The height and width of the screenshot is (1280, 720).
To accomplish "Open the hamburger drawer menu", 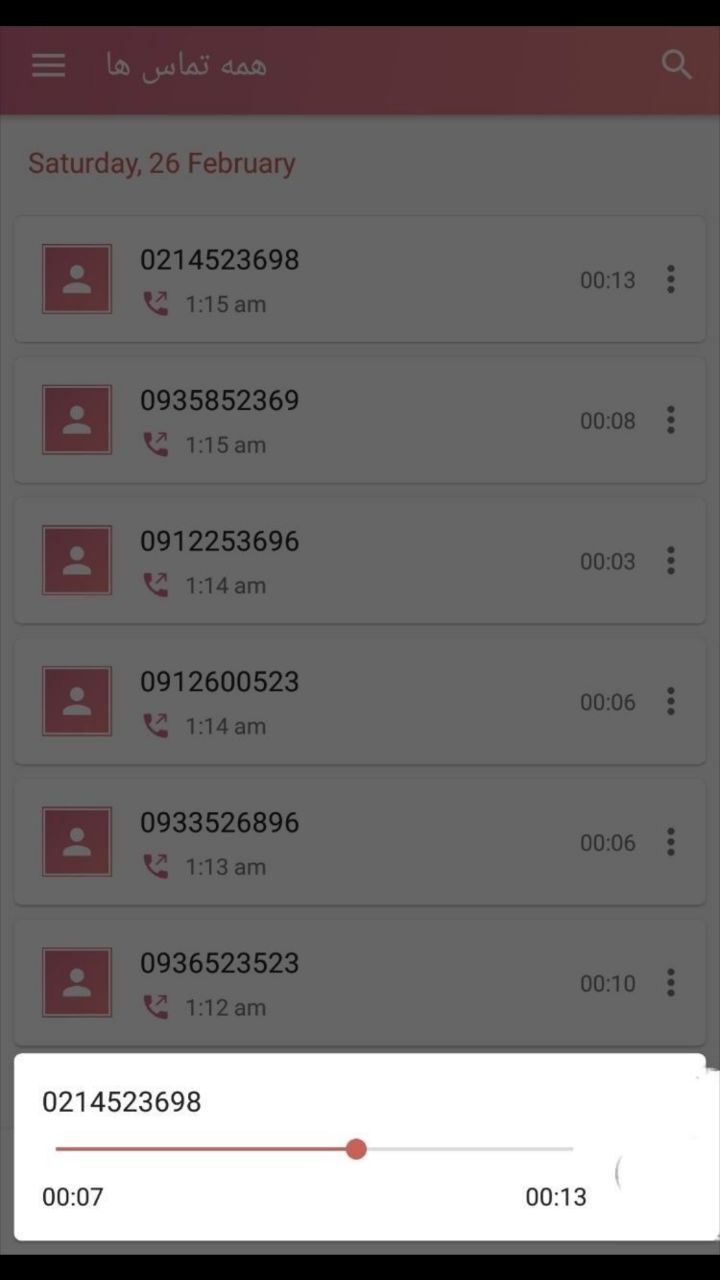I will [x=48, y=66].
